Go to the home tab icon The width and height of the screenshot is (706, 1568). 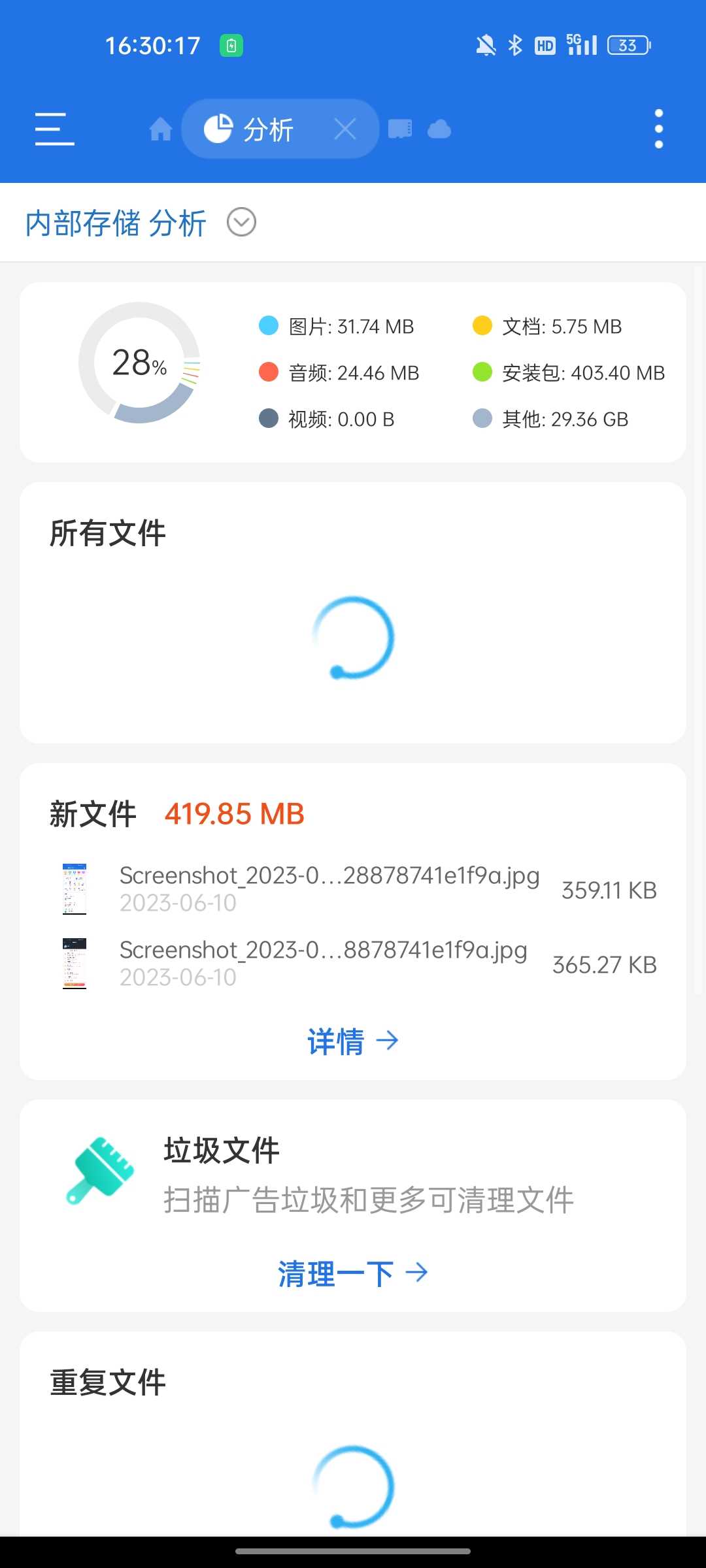(161, 129)
